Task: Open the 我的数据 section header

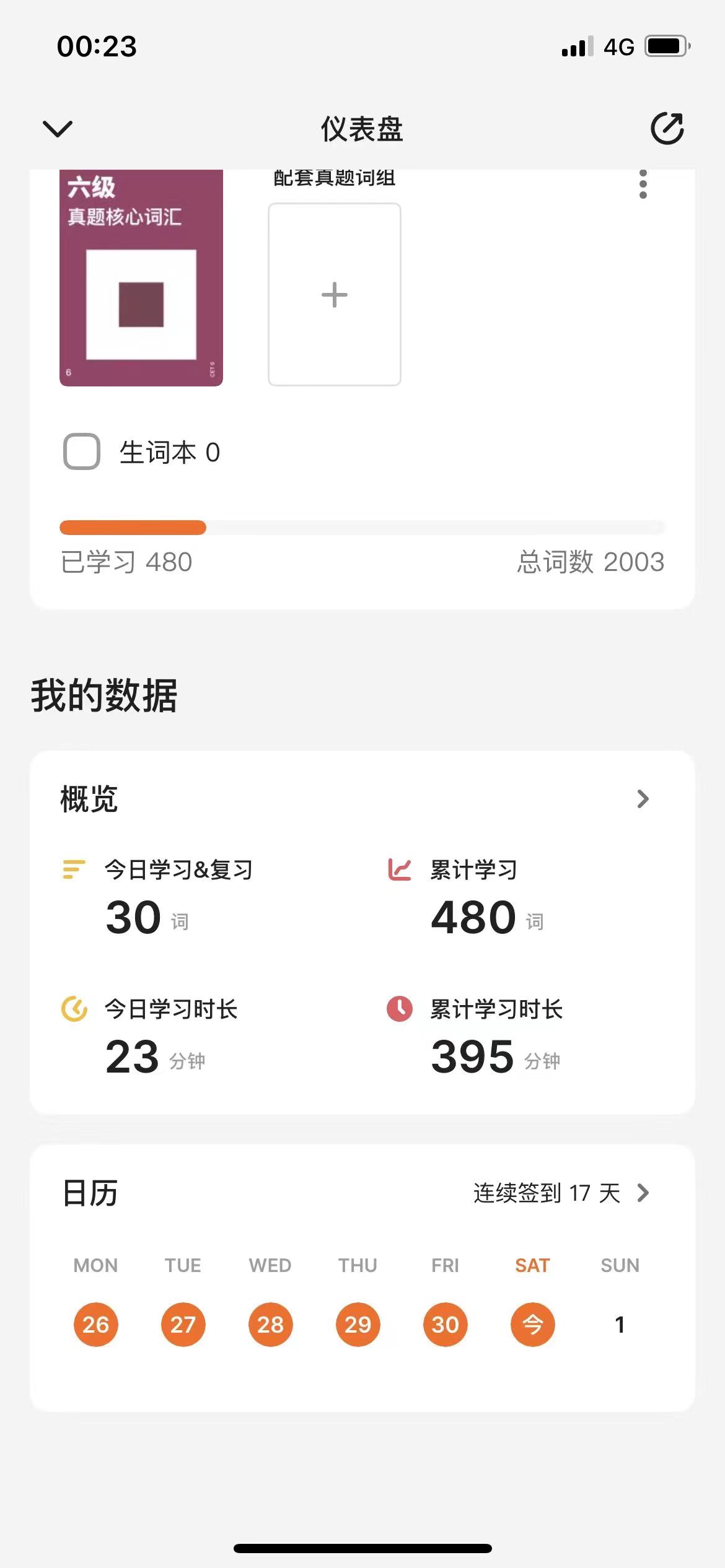Action: [104, 696]
